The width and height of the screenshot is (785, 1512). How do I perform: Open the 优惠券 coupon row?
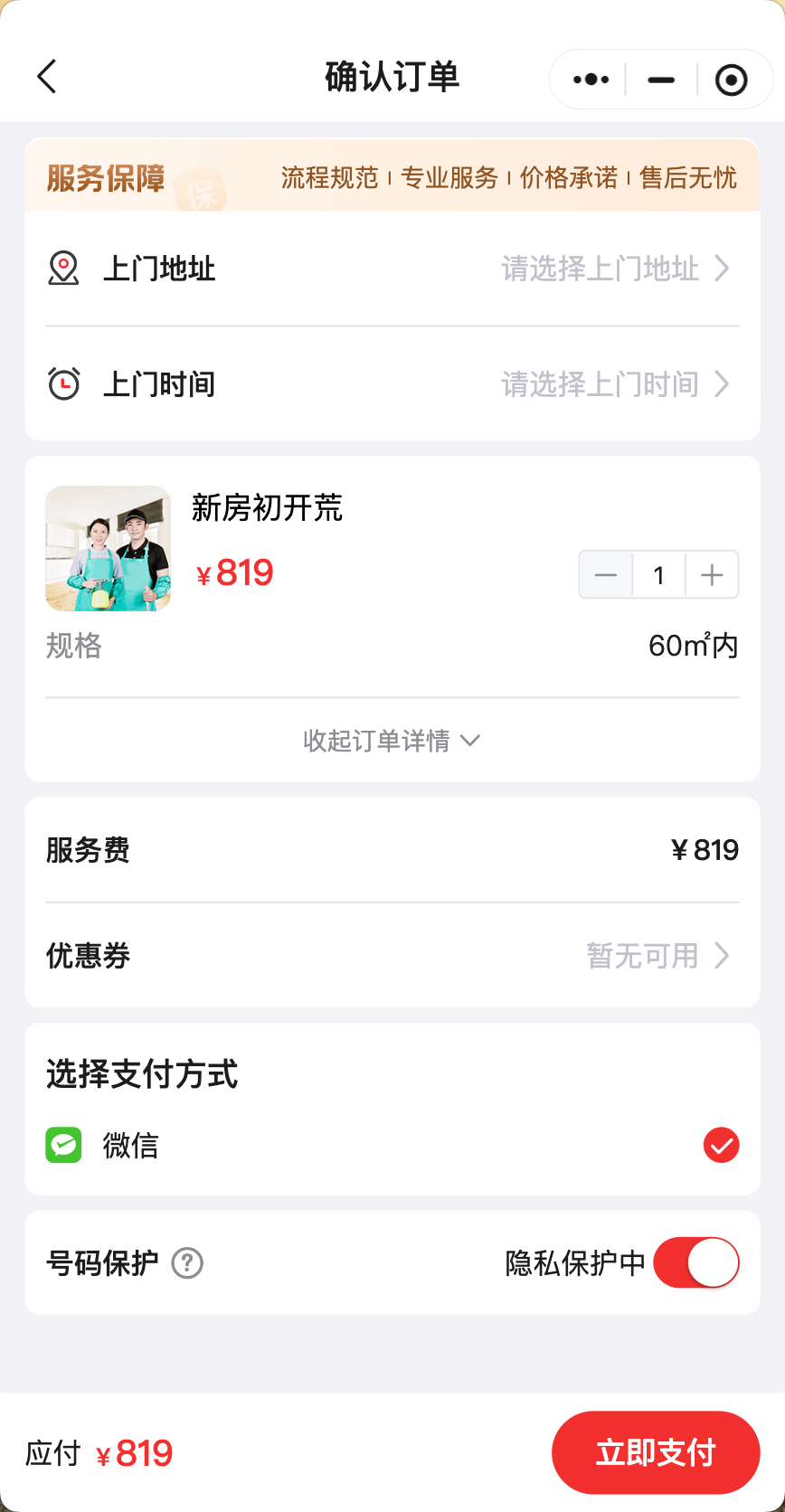(x=392, y=956)
